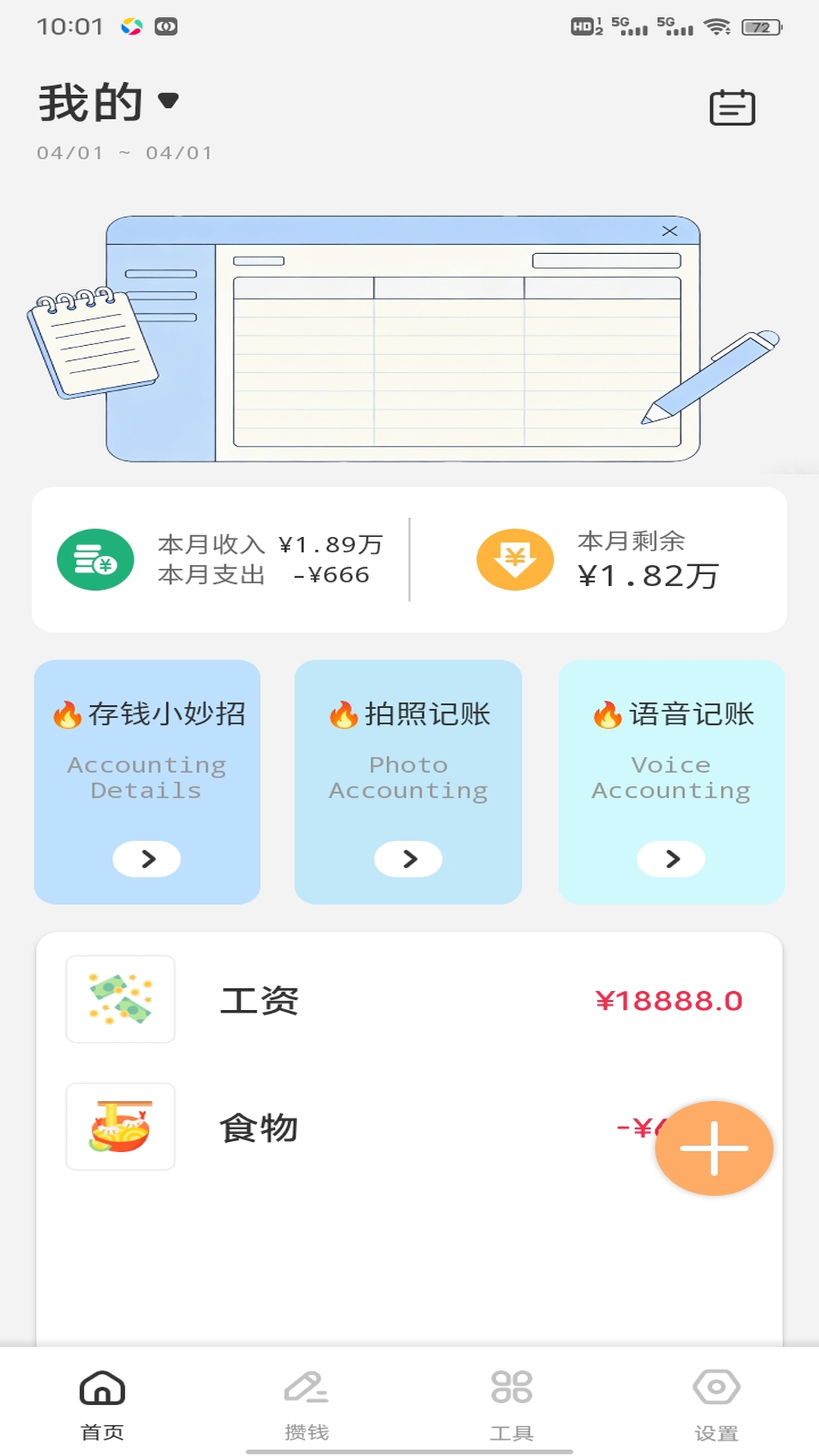Click the 工资 money bills icon
The width and height of the screenshot is (819, 1456).
click(120, 999)
